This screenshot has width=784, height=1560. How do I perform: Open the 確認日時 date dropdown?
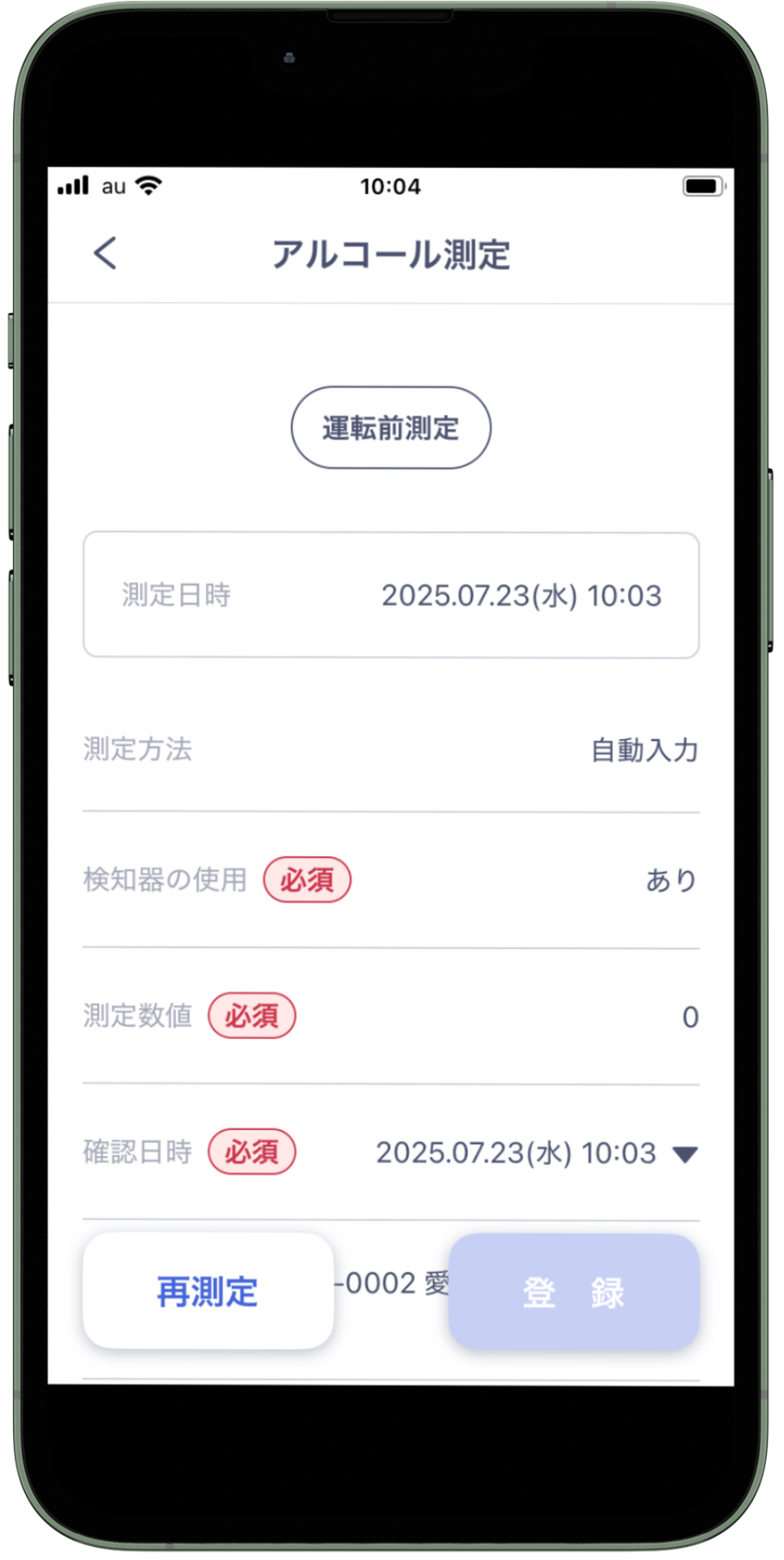(685, 1154)
